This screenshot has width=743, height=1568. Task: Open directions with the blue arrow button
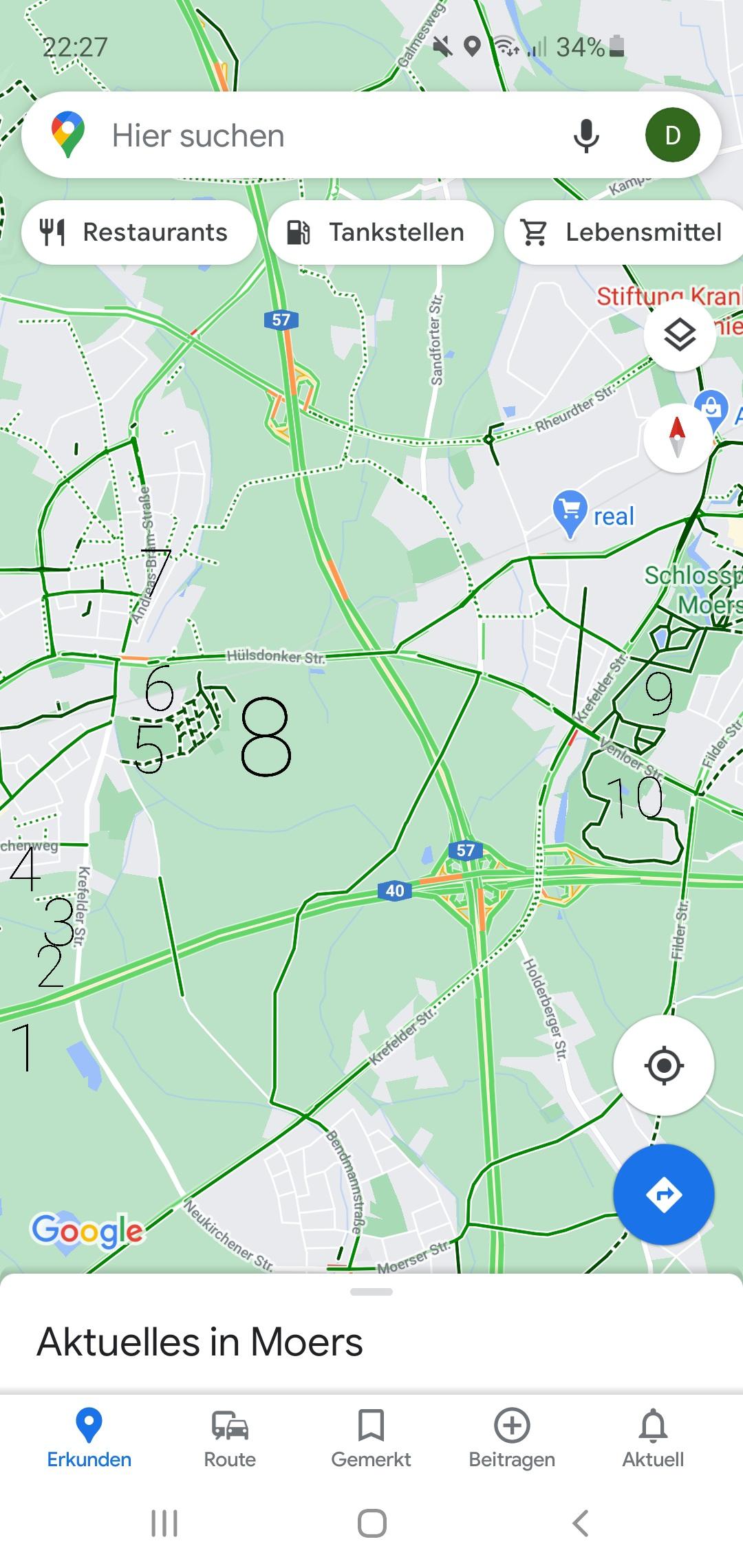(x=664, y=1195)
